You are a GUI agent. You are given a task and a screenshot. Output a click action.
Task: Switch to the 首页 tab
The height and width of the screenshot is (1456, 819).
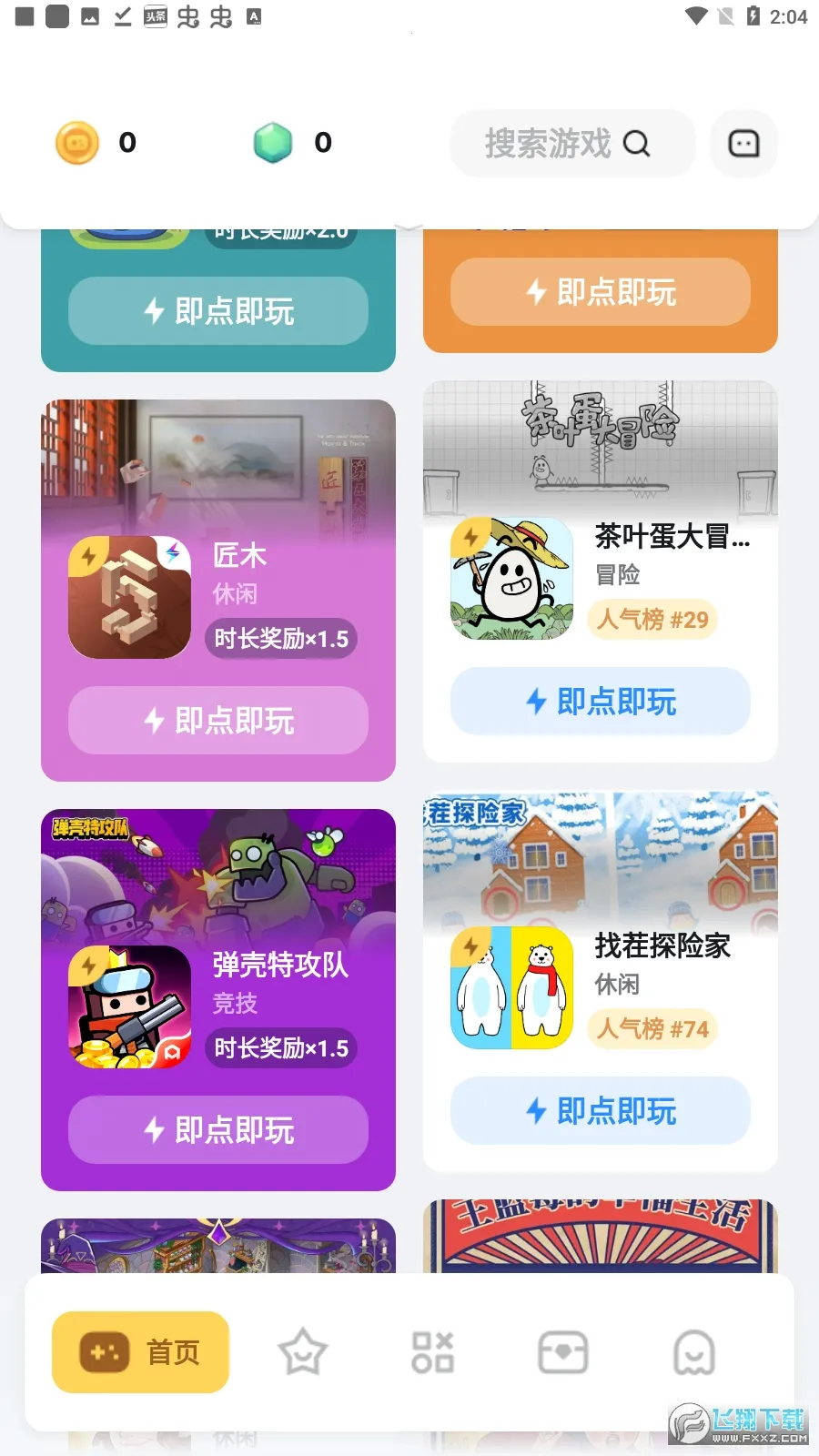(x=140, y=1352)
